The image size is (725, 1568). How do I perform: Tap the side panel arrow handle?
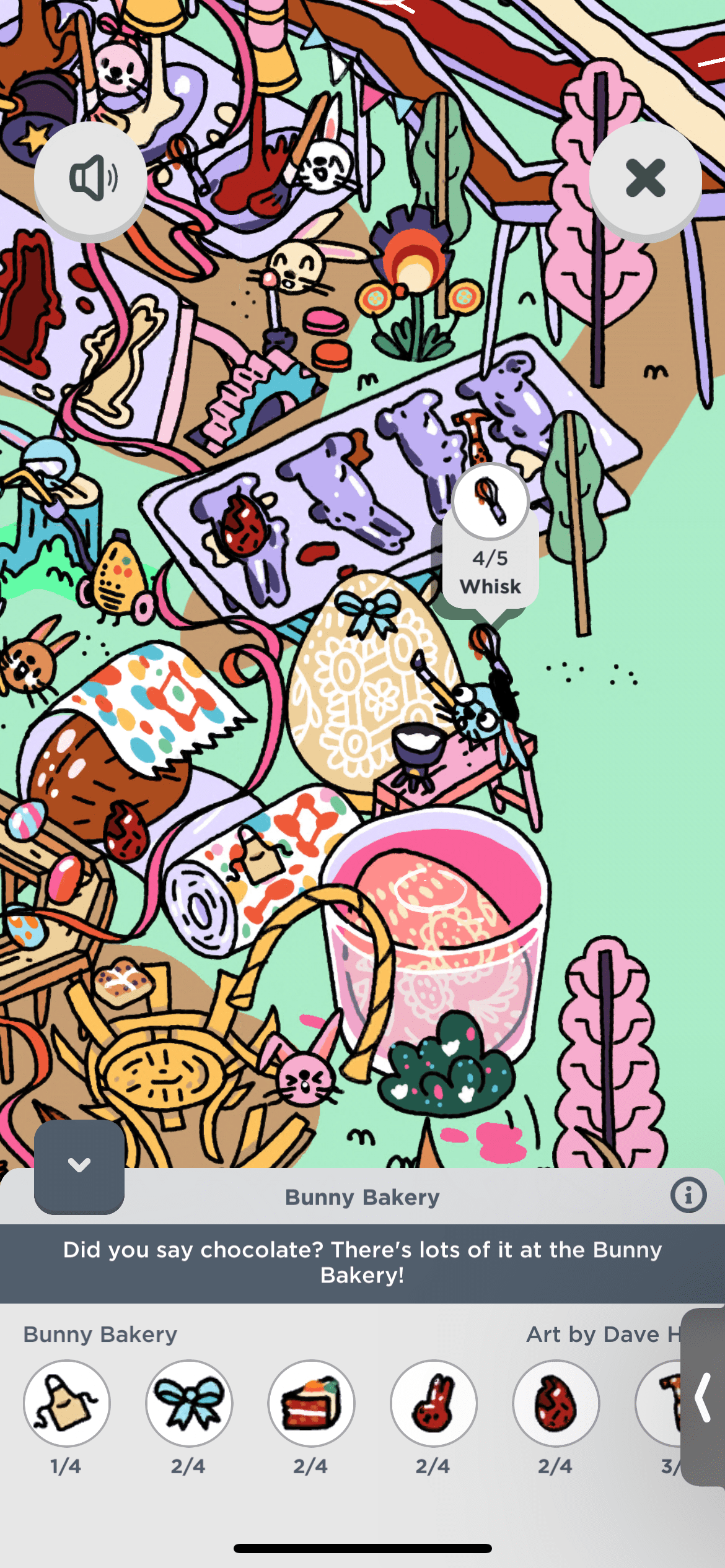coord(703,1396)
